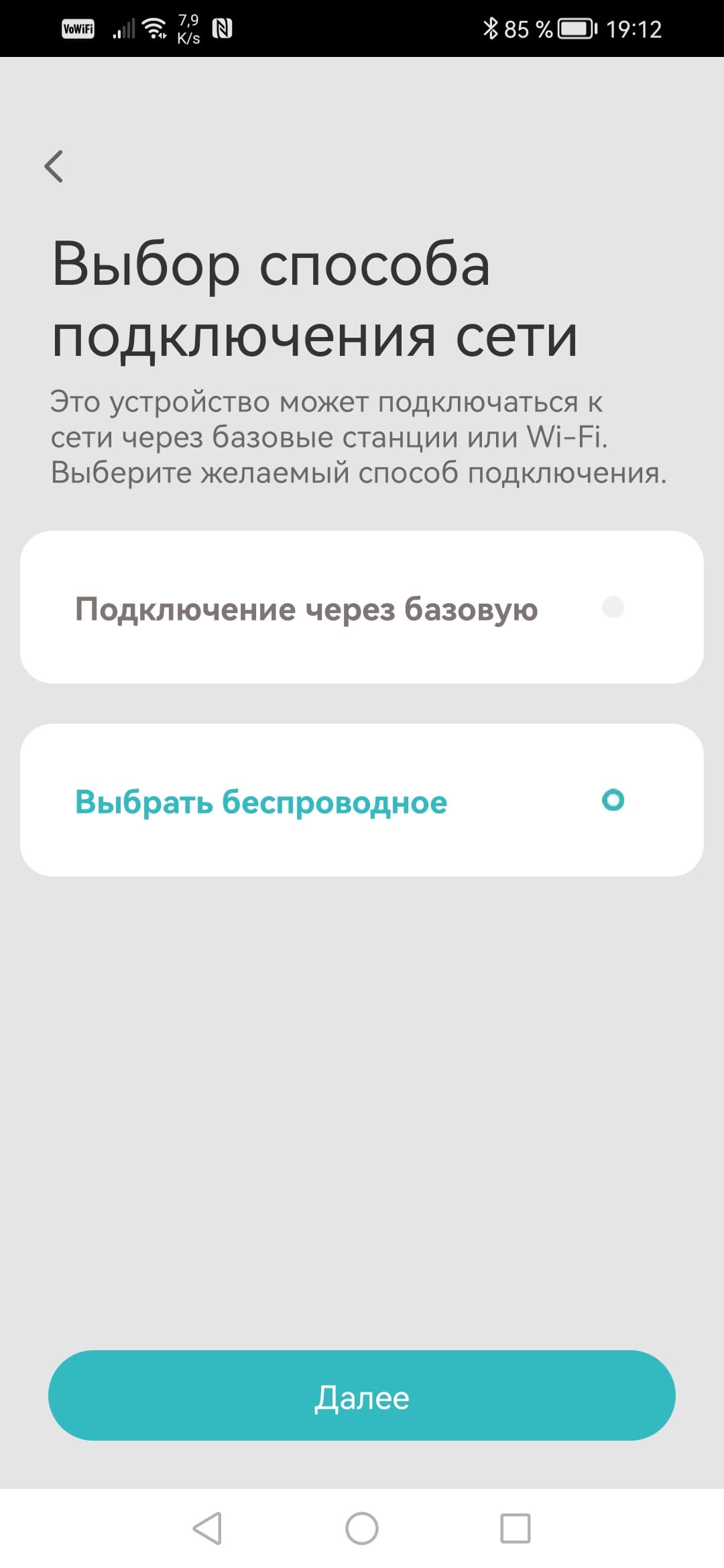724x1568 pixels.
Task: Continue with the Далее button
Action: 362,1396
